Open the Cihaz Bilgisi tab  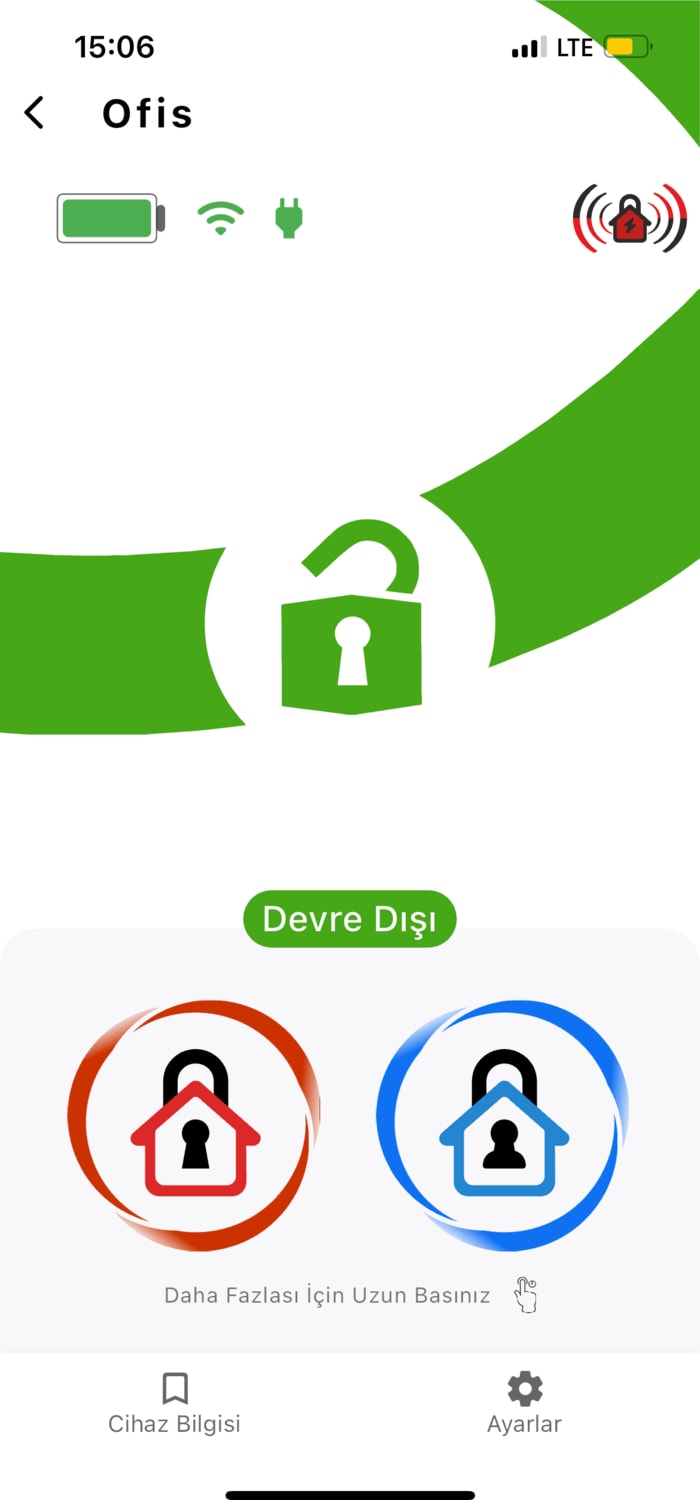(x=175, y=1403)
